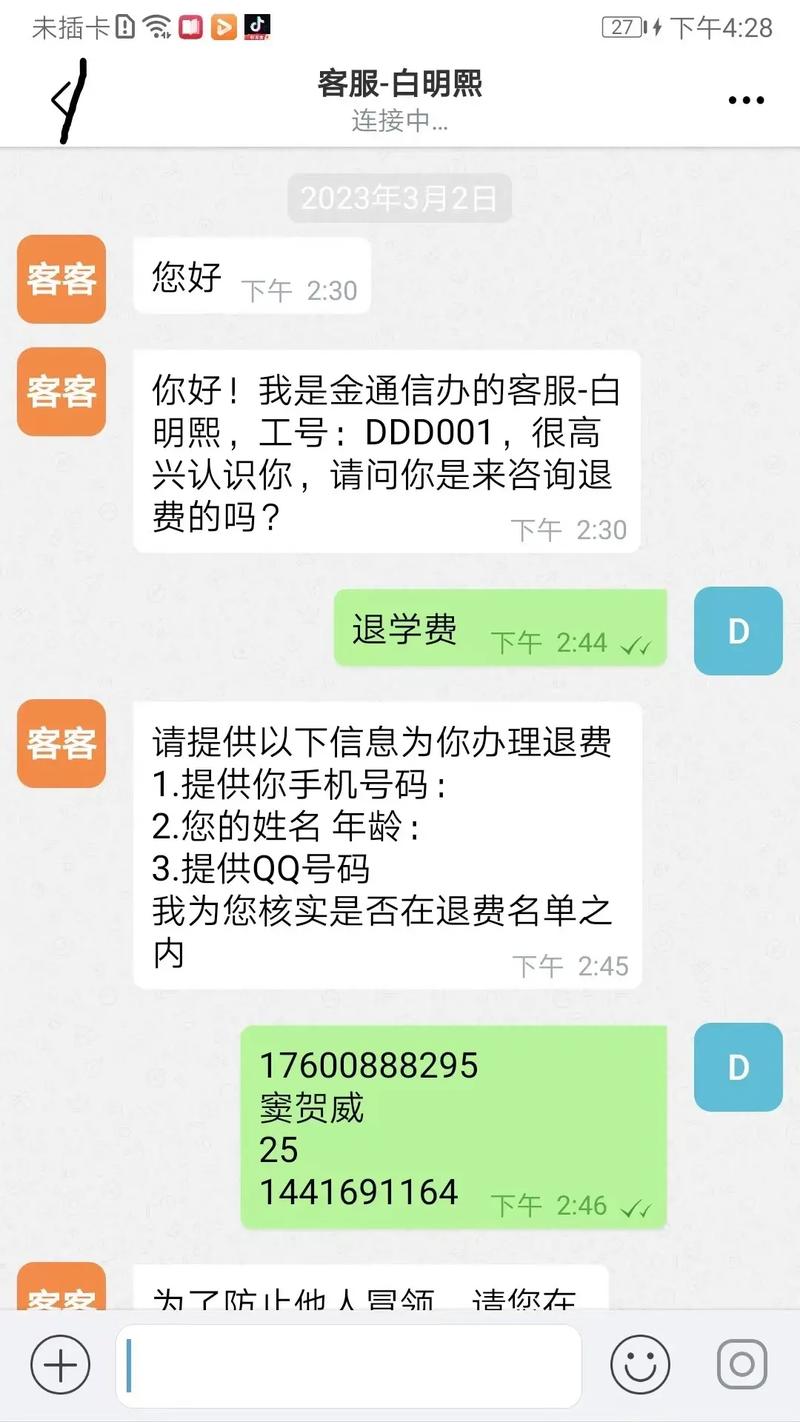Open the emoji picker
800x1422 pixels.
coord(641,1363)
